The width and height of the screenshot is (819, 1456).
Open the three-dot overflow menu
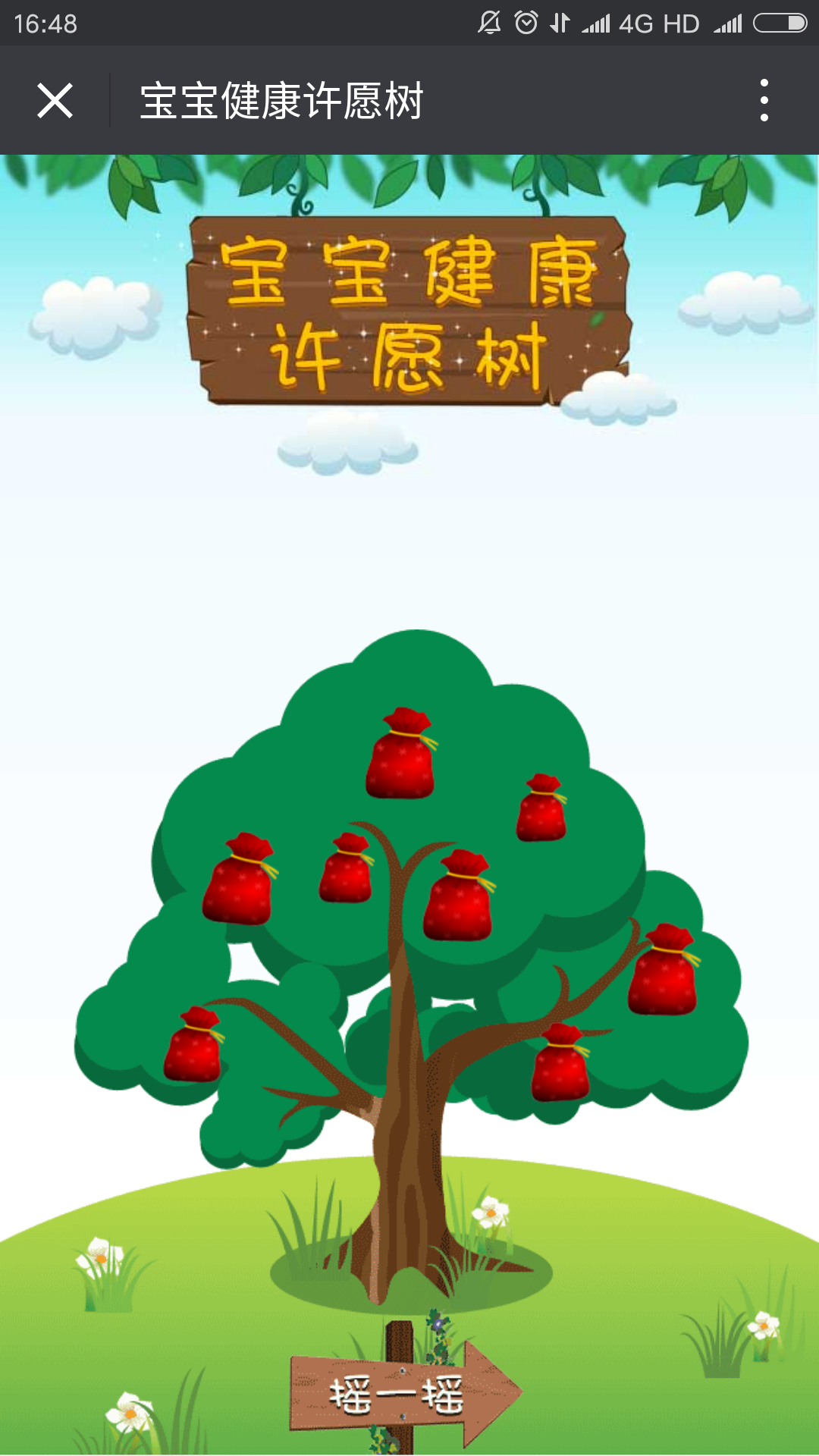(764, 100)
